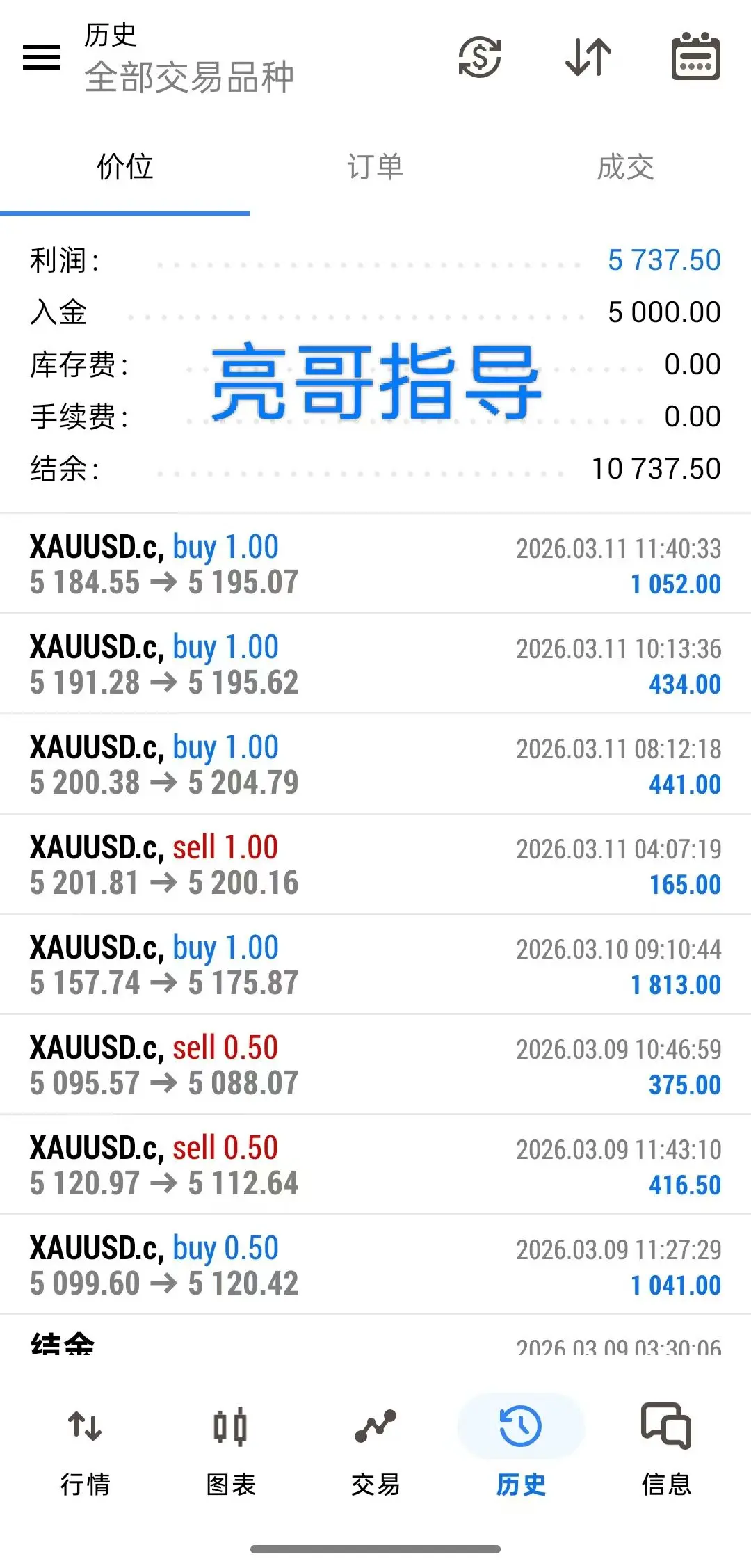The width and height of the screenshot is (751, 1568).
Task: Expand the sell 0.50 trade with 375.00 profit
Action: click(375, 1065)
